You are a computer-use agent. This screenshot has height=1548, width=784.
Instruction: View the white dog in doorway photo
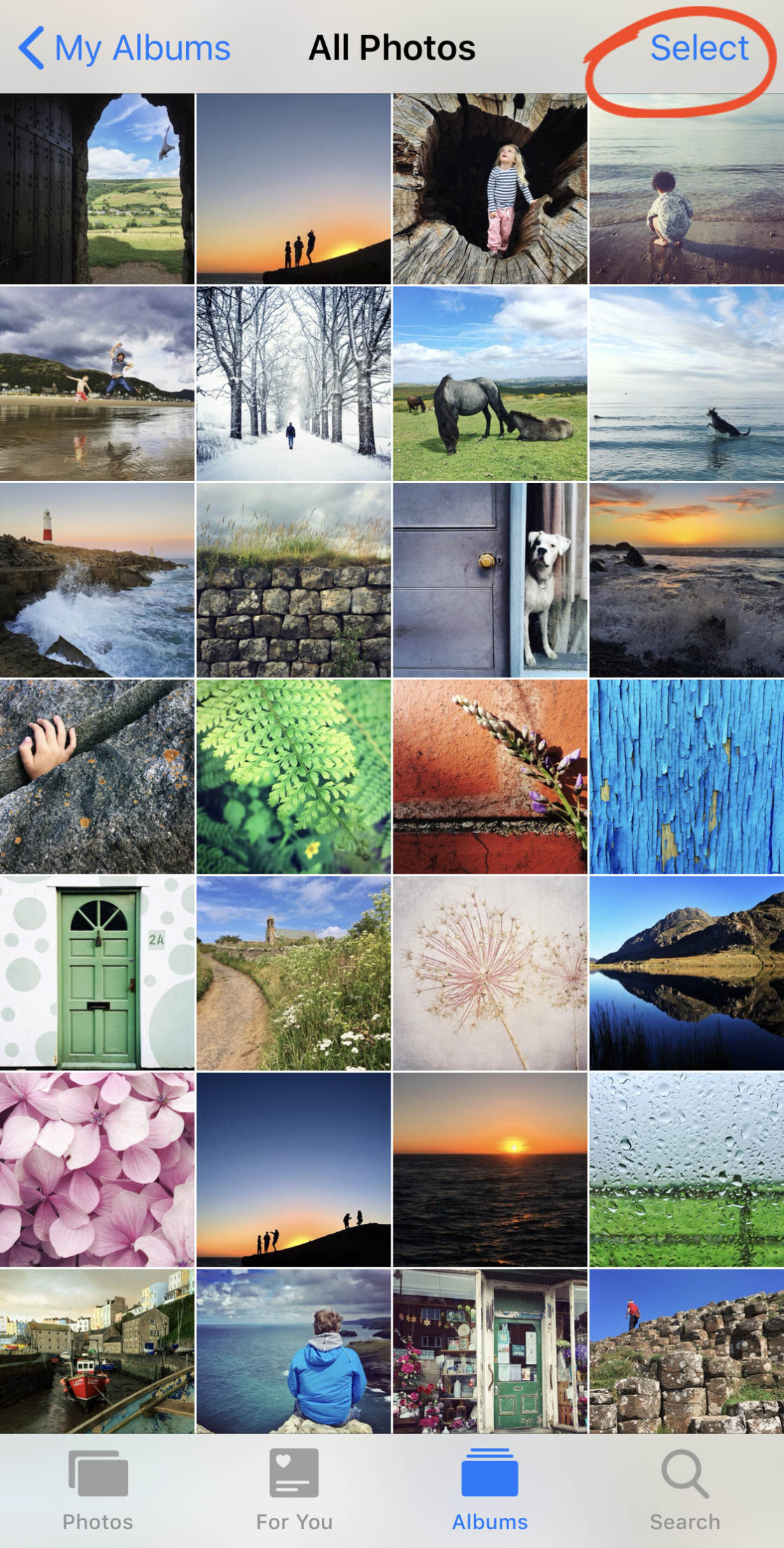point(489,580)
